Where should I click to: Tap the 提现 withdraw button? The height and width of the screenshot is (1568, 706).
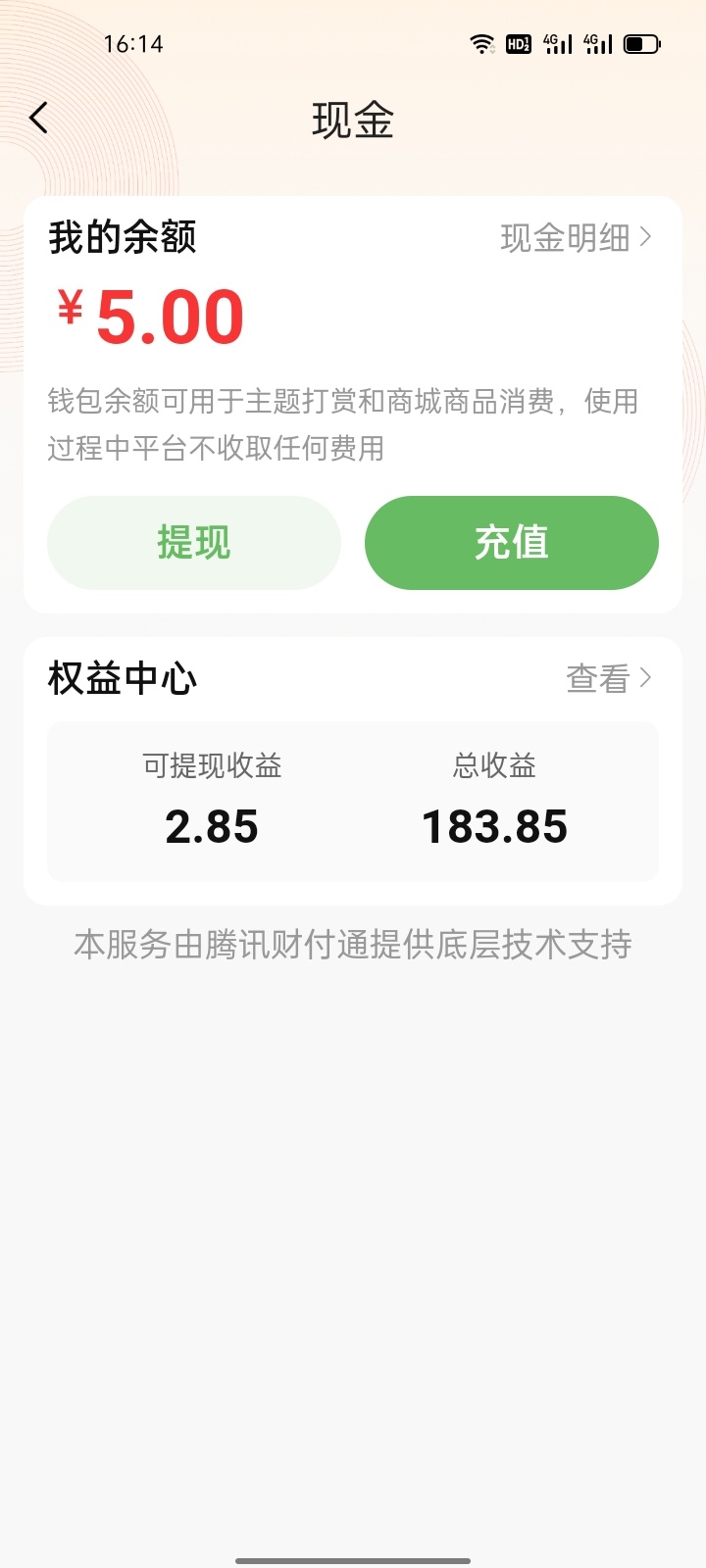[194, 543]
